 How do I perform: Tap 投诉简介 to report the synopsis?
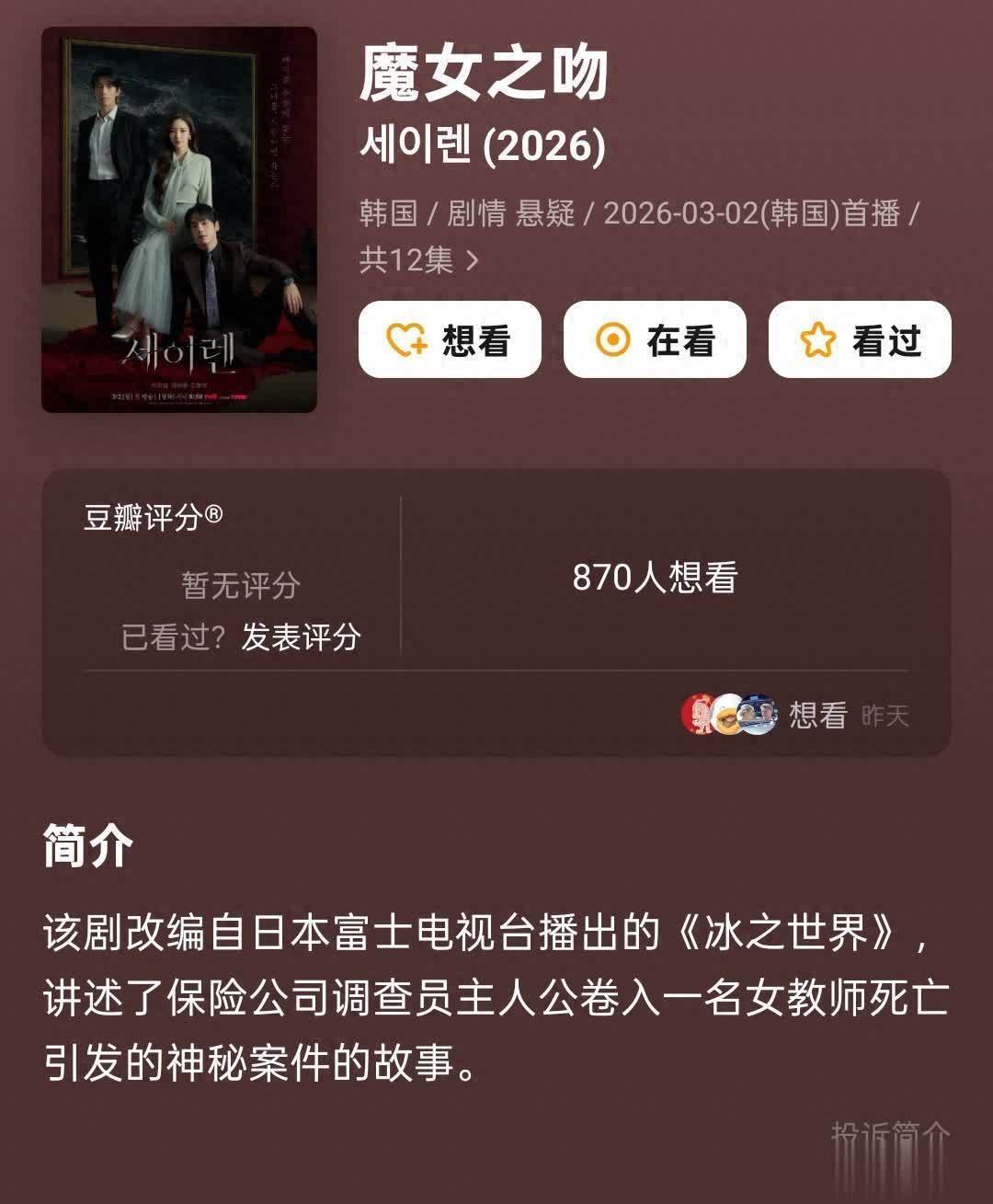889,1135
